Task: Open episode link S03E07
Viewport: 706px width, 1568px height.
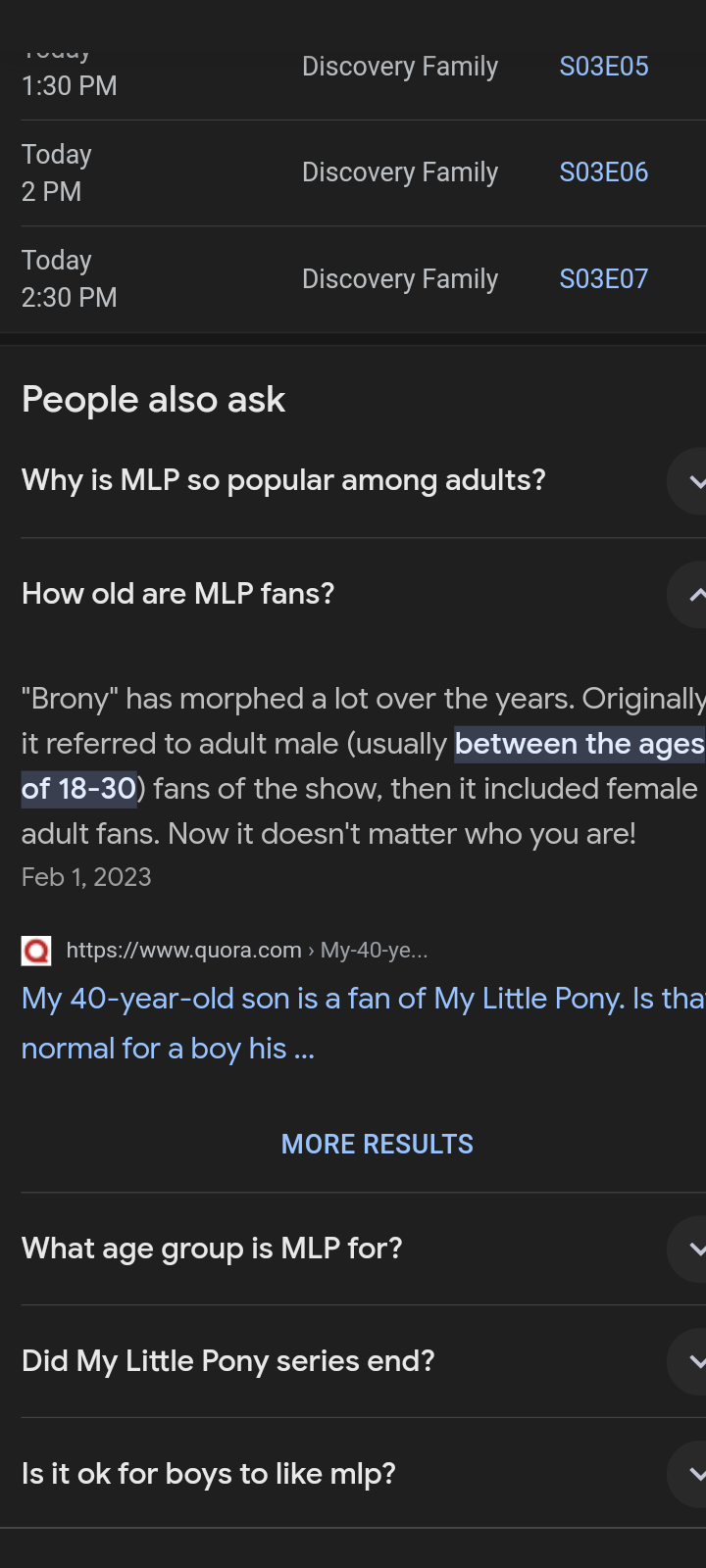Action: click(x=604, y=279)
